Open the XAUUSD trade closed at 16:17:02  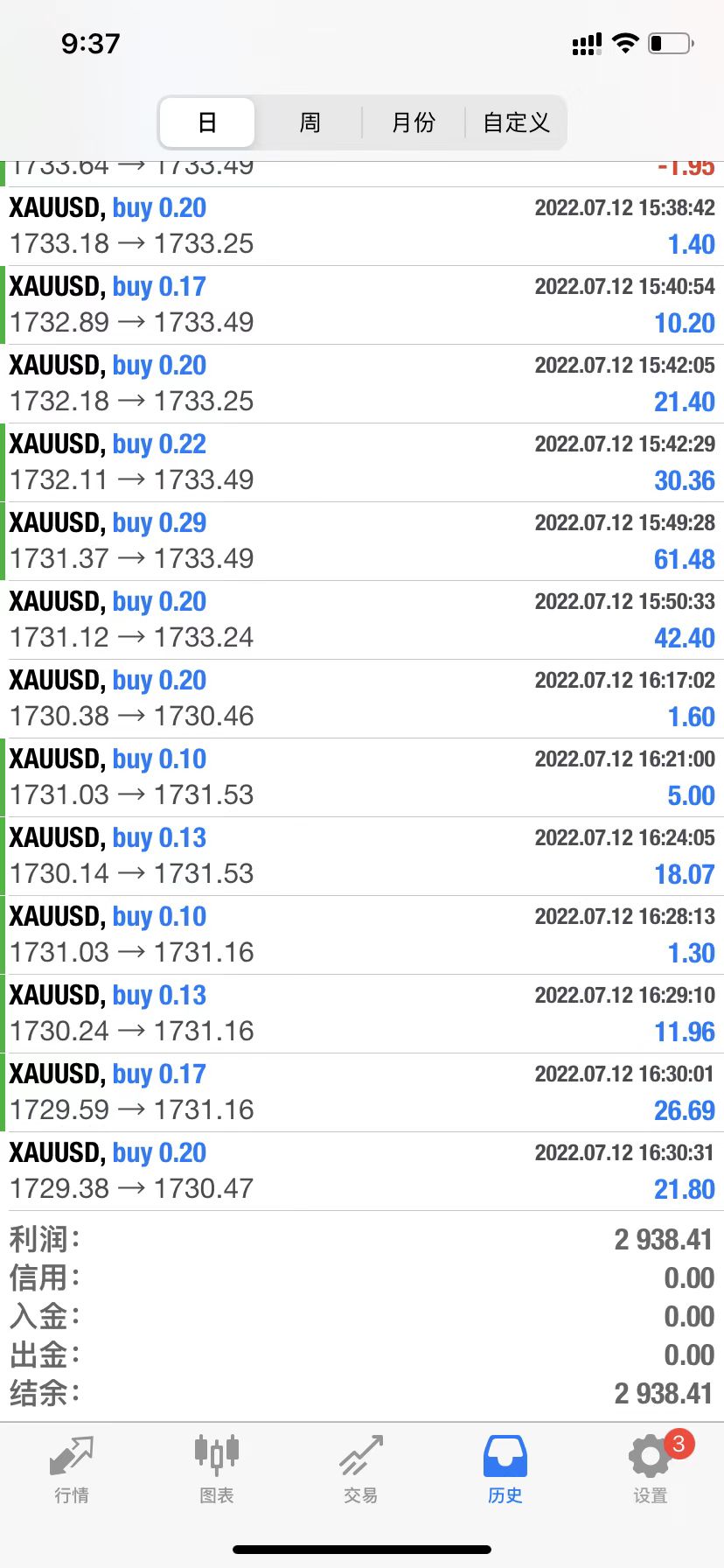click(362, 698)
